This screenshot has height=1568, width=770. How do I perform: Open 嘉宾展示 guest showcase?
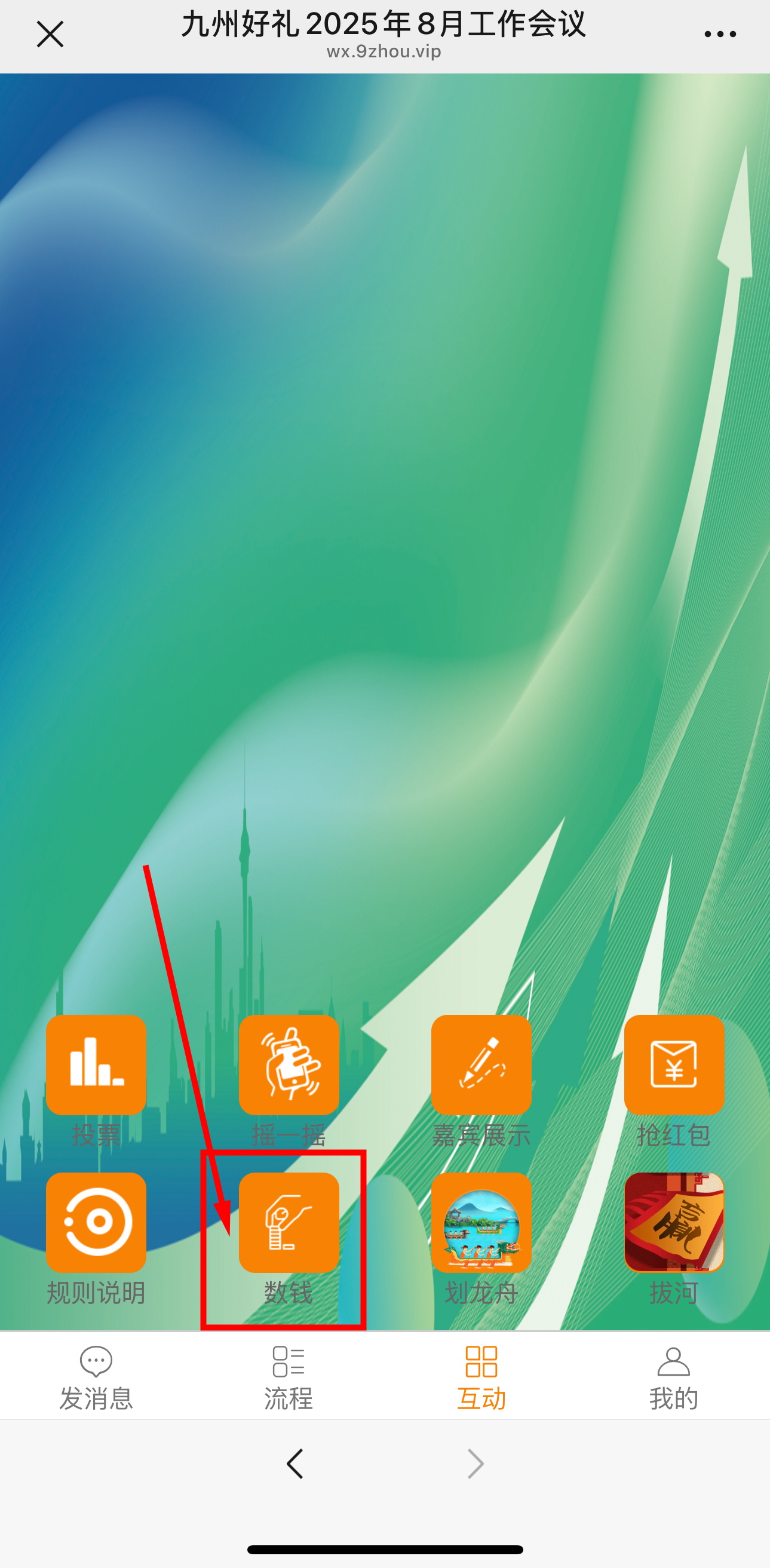click(x=481, y=1065)
